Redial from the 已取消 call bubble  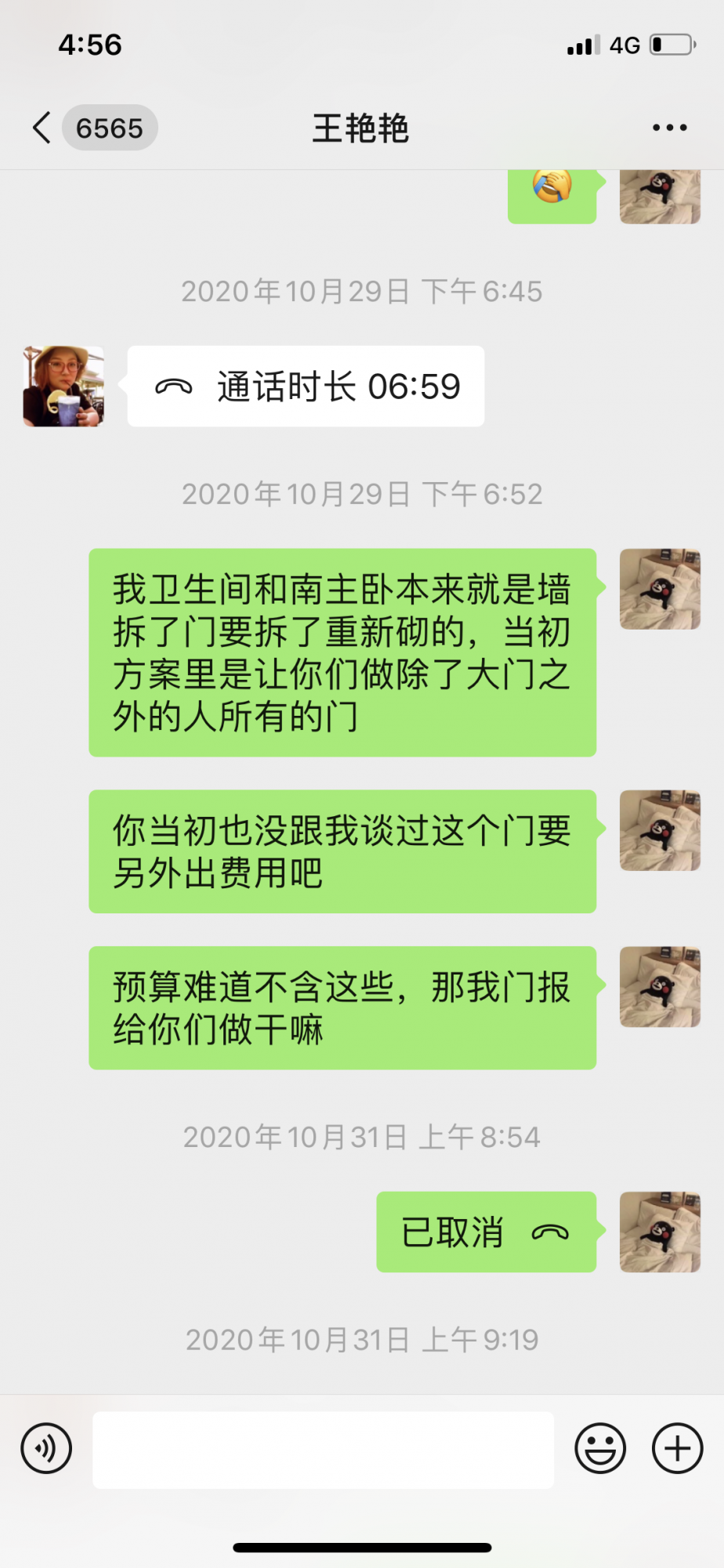point(486,1232)
